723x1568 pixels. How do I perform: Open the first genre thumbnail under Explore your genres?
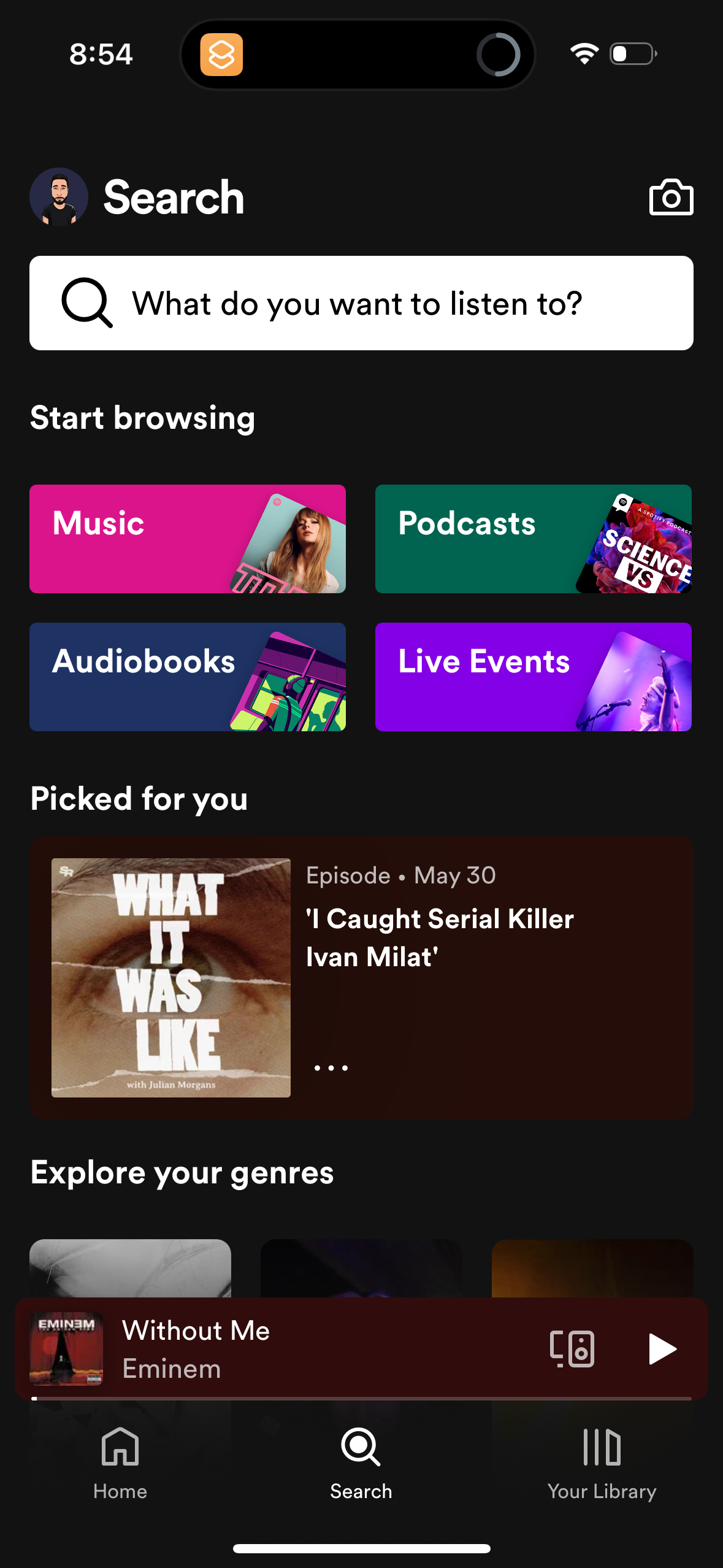pos(131,1264)
